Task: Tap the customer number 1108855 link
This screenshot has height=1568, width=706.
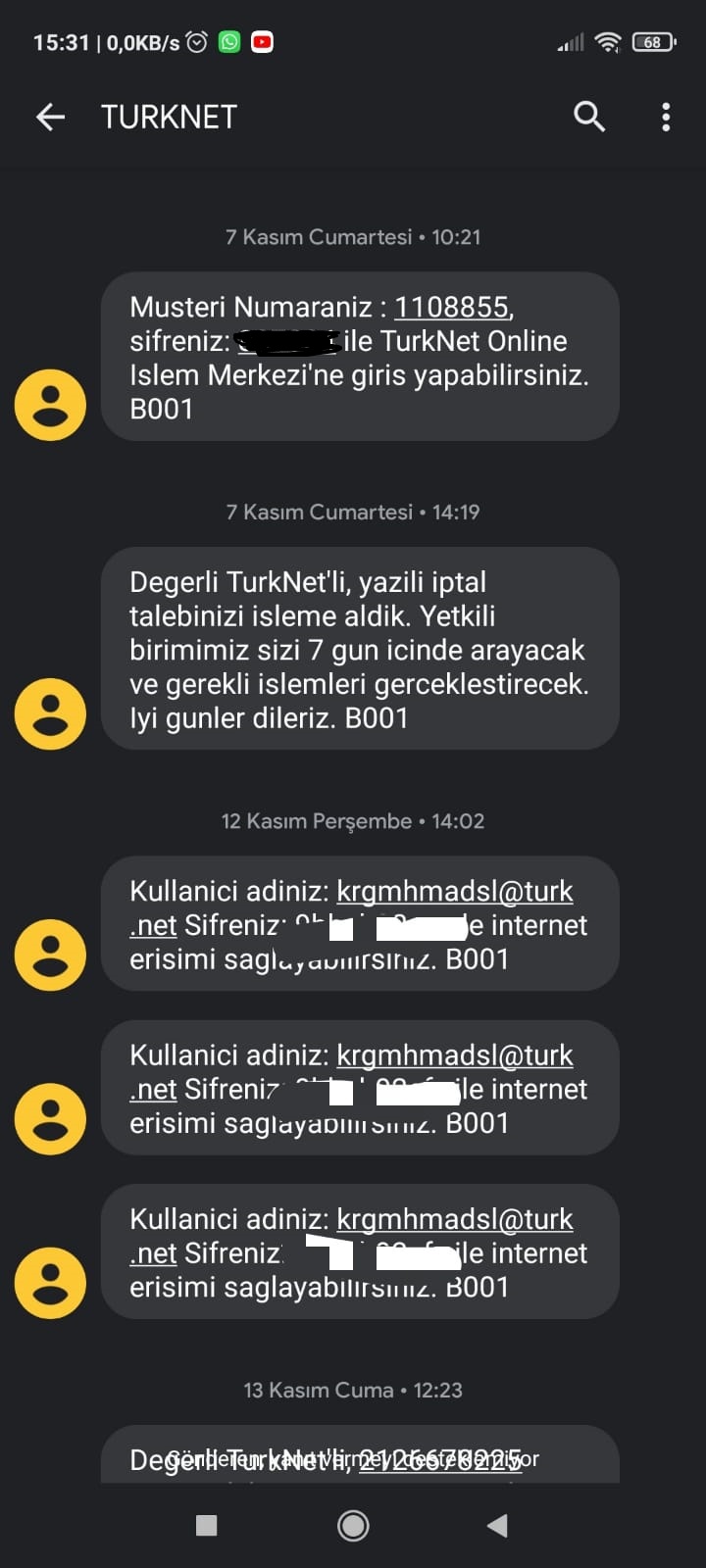Action: [x=451, y=307]
